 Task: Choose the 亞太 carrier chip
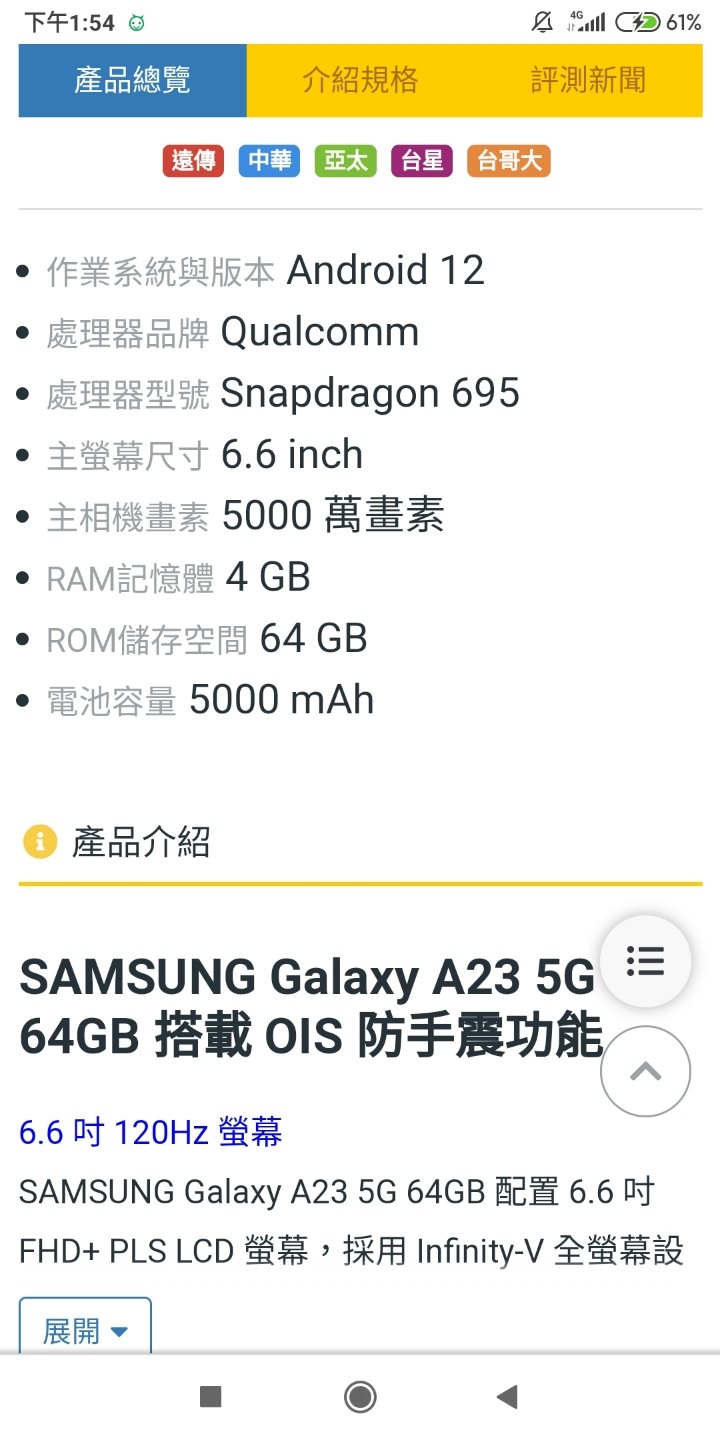coord(345,161)
